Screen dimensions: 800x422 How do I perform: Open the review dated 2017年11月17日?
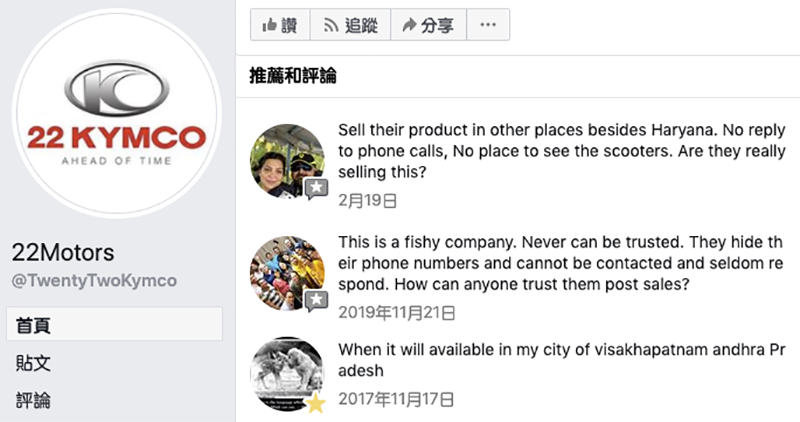click(396, 399)
